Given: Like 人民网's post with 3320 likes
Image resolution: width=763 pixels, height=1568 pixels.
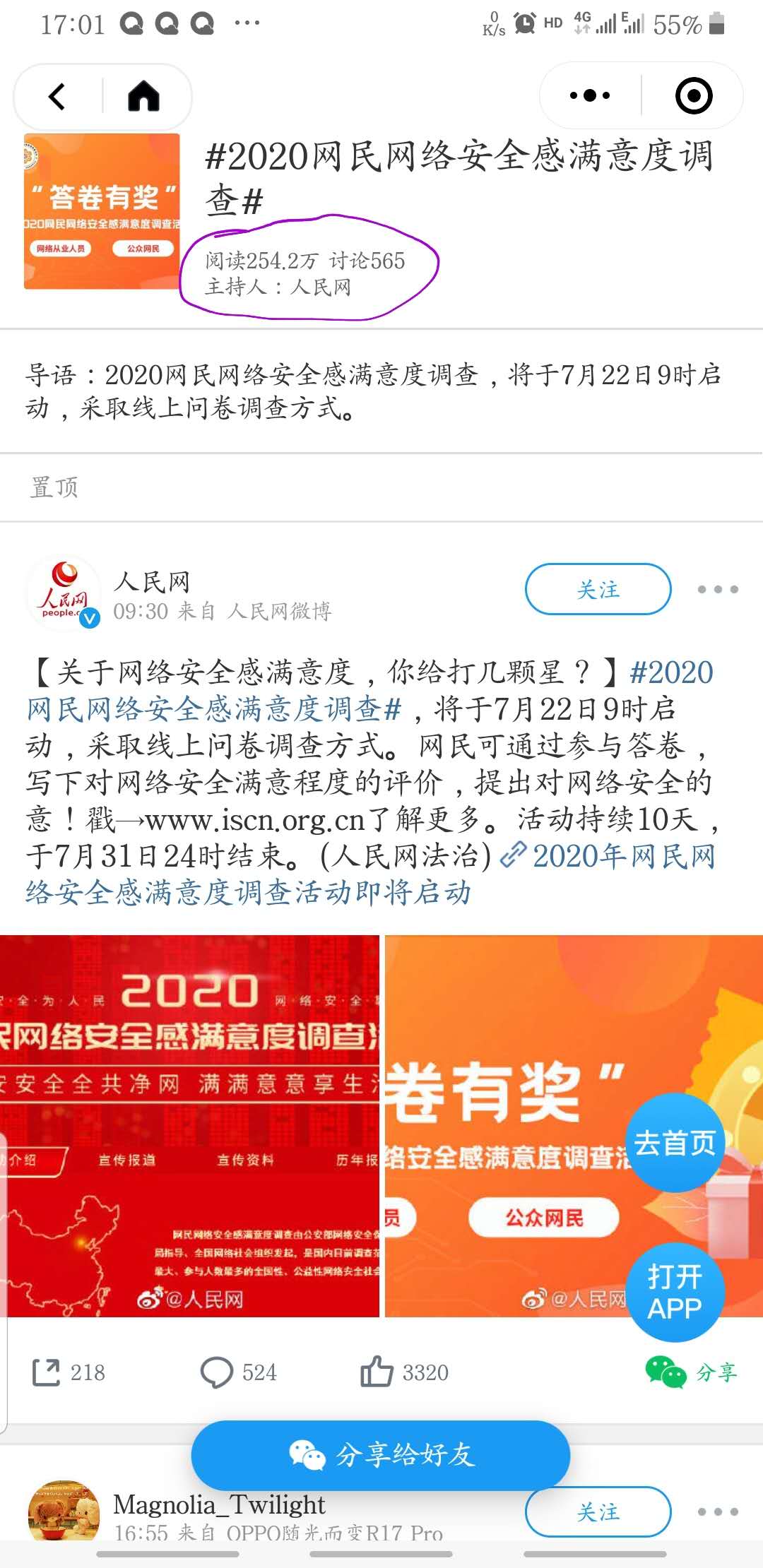Looking at the screenshot, I should click(404, 1372).
